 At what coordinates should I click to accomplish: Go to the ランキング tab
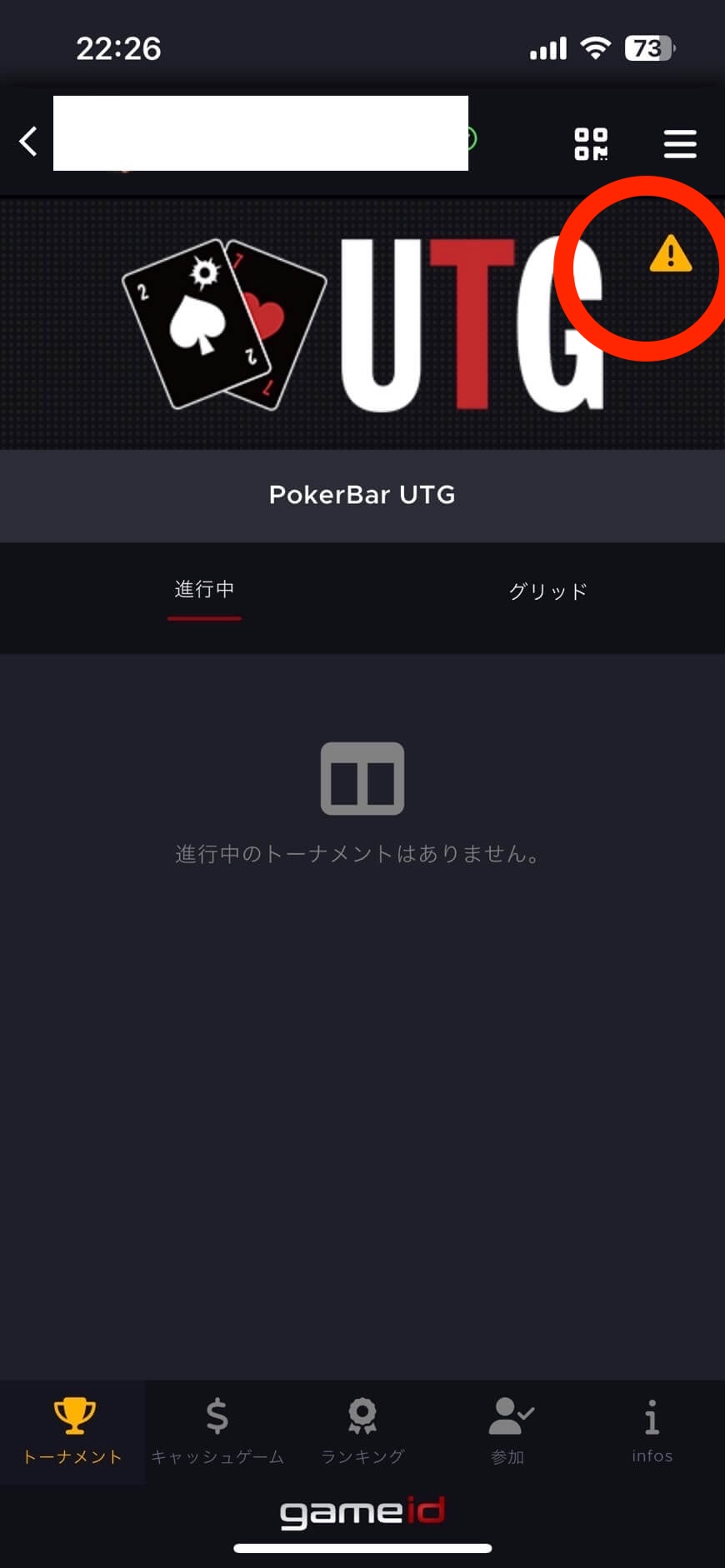(x=362, y=1431)
